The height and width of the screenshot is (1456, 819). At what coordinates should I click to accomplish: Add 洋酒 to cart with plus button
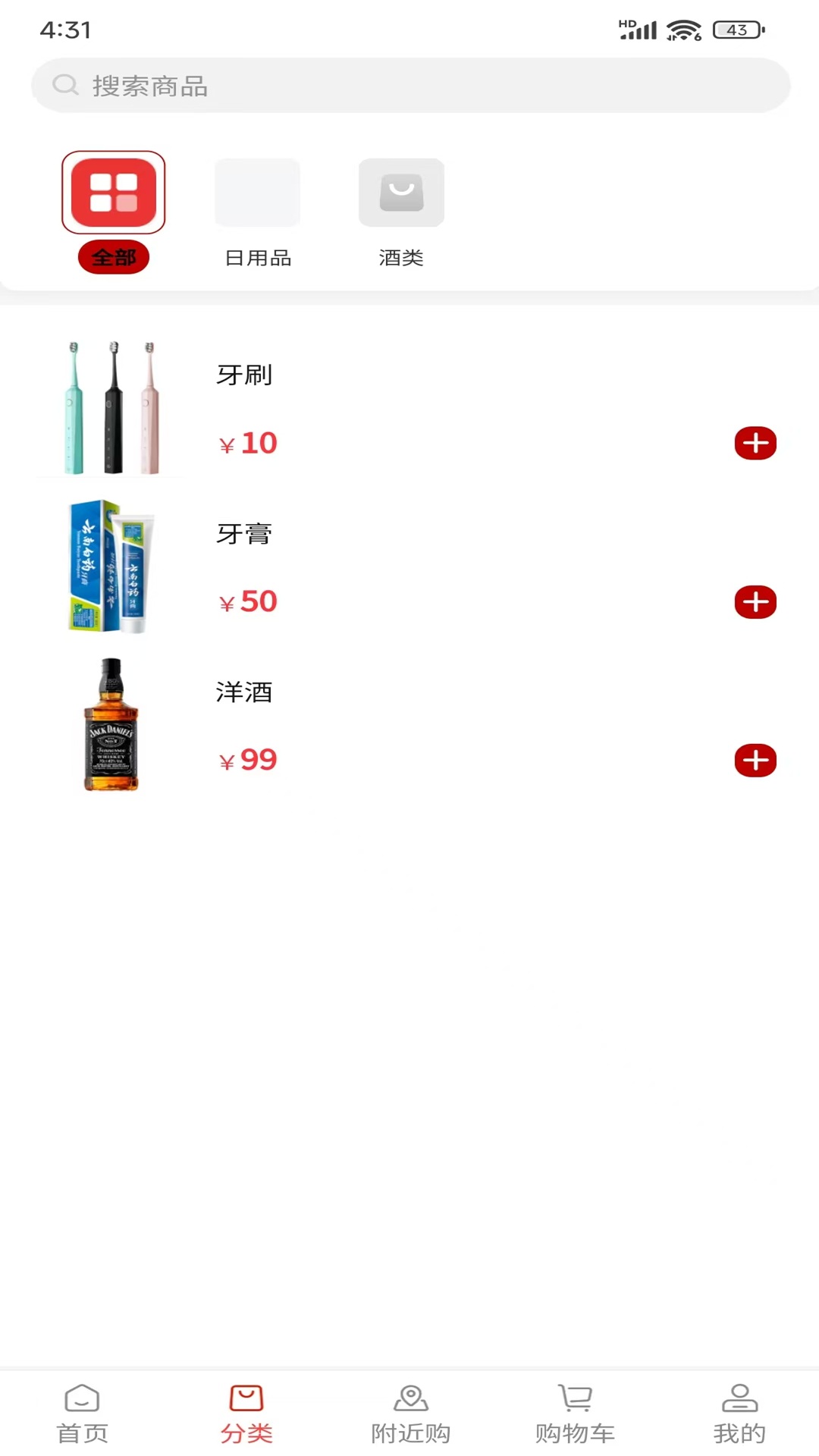(755, 760)
